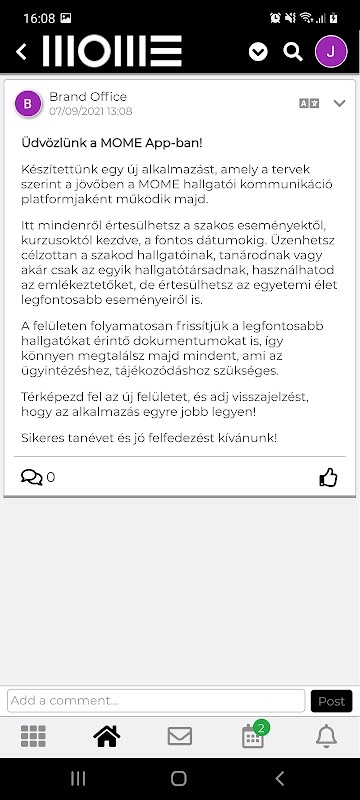Open the circled checkmark dropdown in header
The width and height of the screenshot is (360, 800).
[x=258, y=52]
